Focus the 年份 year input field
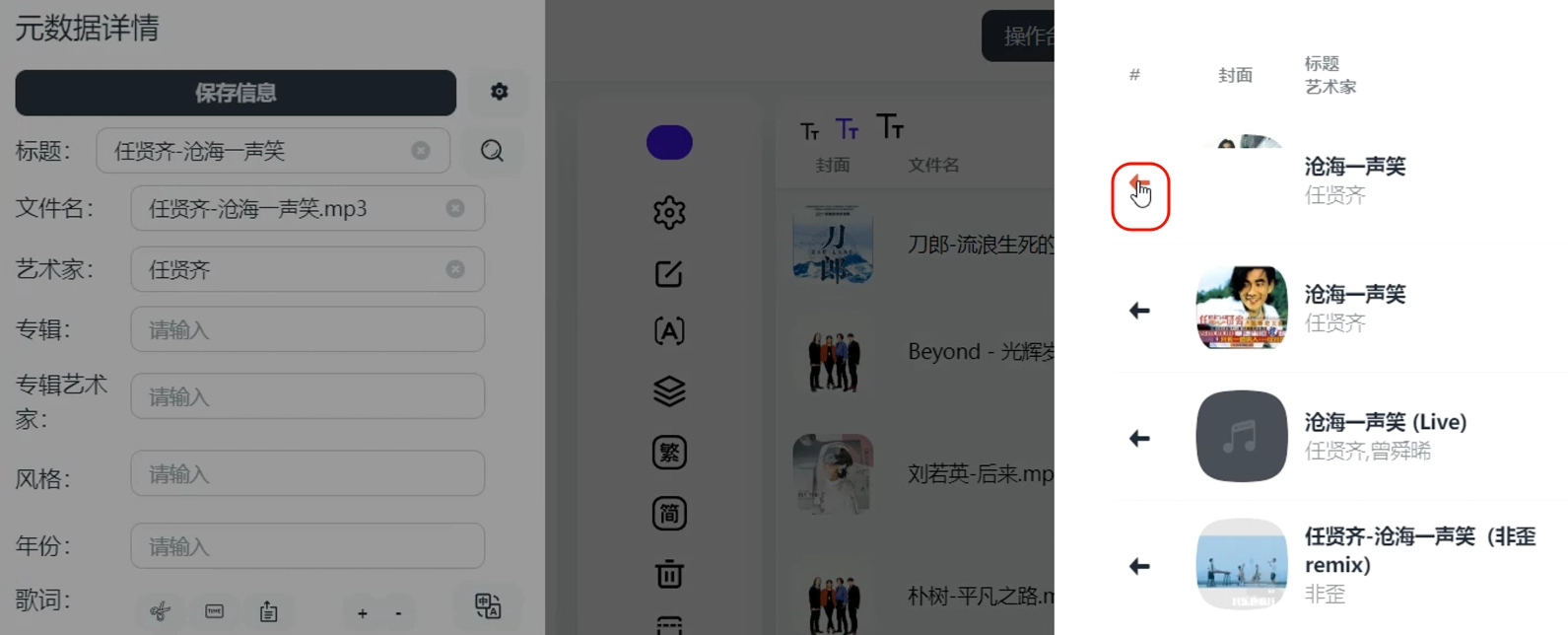The width and height of the screenshot is (1568, 635). click(307, 546)
